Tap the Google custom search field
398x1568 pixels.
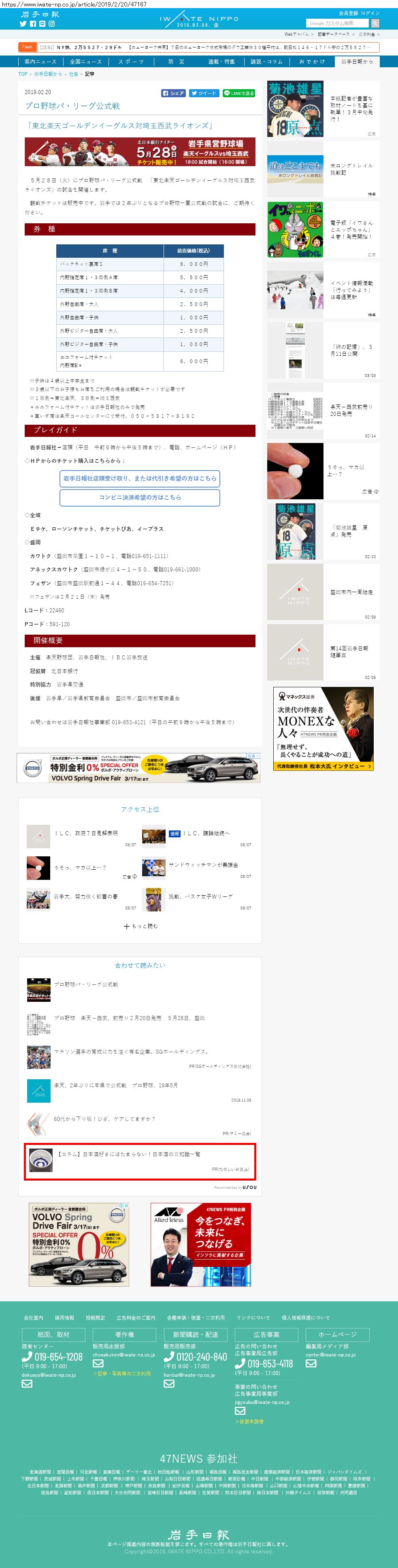click(x=338, y=23)
